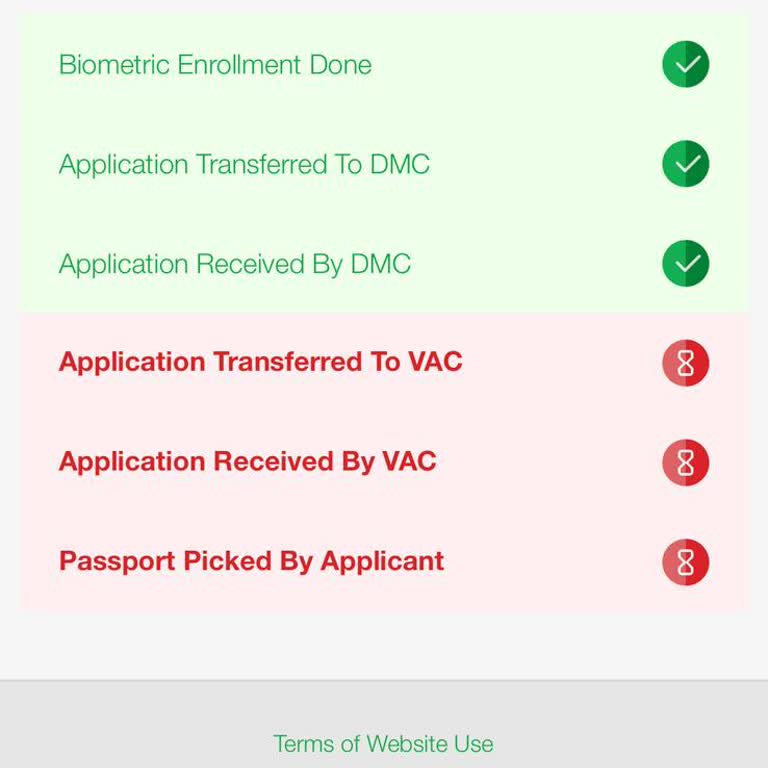Open the Terms of Website Use link
Viewport: 768px width, 768px height.
coord(383,744)
